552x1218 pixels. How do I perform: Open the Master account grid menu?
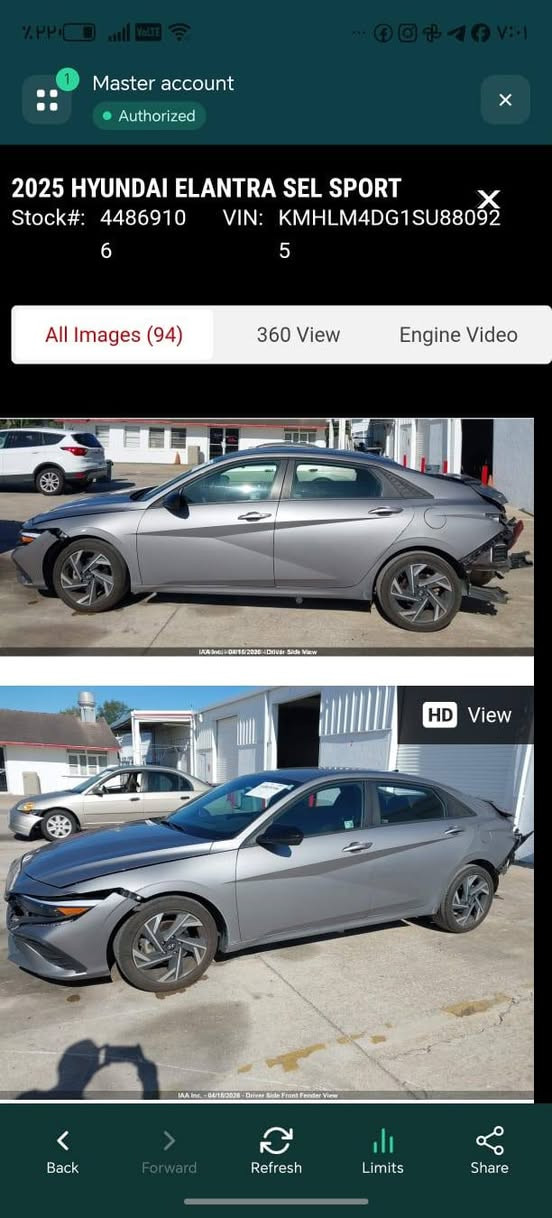point(47,100)
